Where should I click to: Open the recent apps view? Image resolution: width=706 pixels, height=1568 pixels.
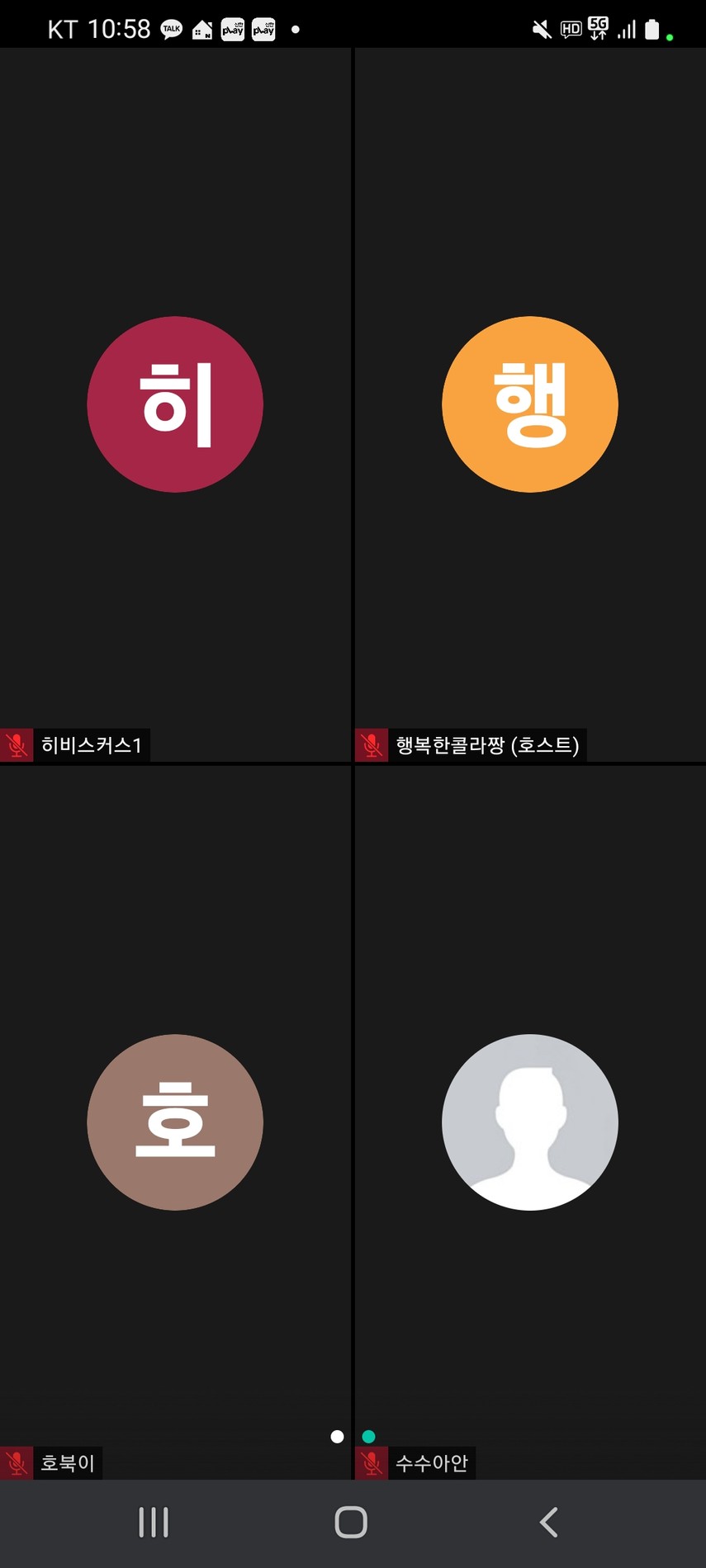(154, 1523)
